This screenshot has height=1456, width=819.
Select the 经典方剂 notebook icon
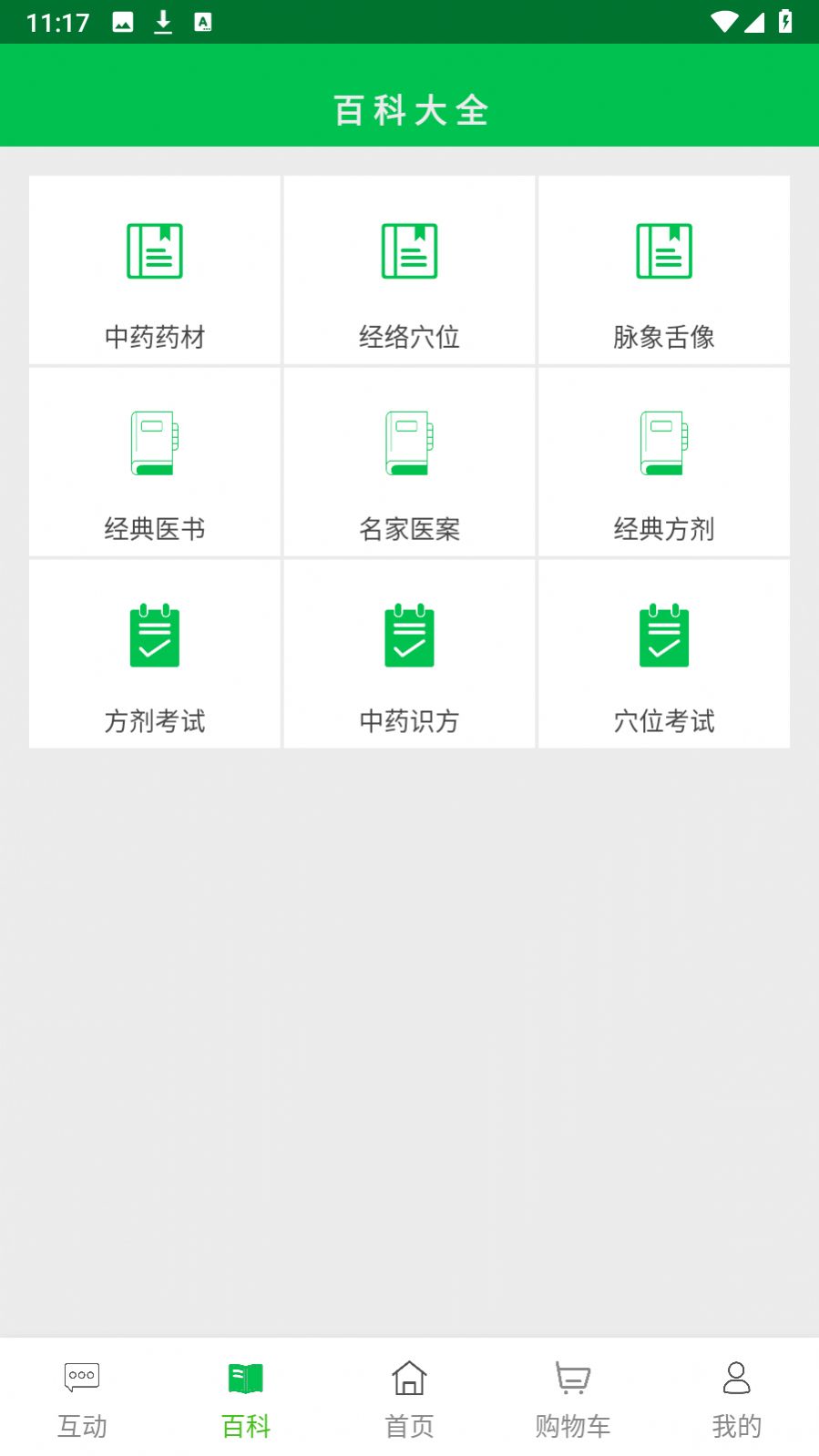[664, 443]
